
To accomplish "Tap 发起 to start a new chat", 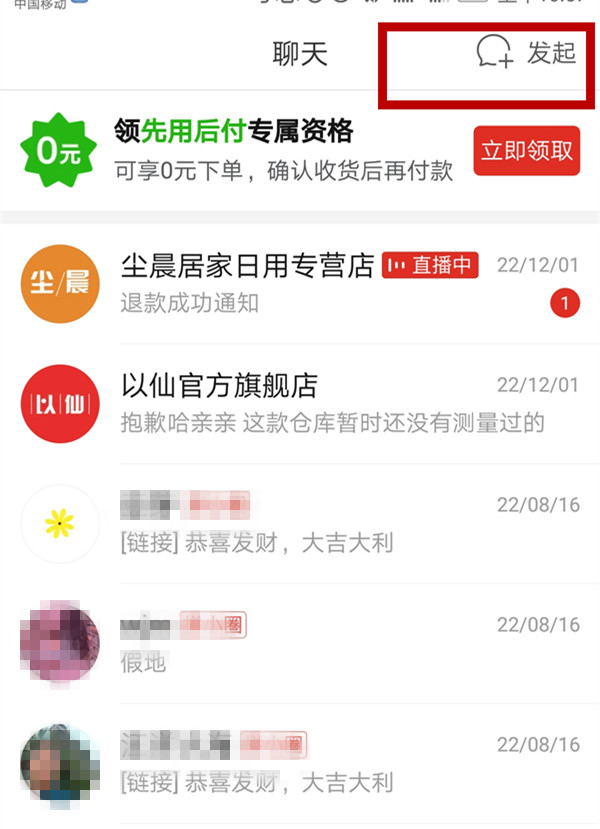I will pyautogui.click(x=527, y=53).
